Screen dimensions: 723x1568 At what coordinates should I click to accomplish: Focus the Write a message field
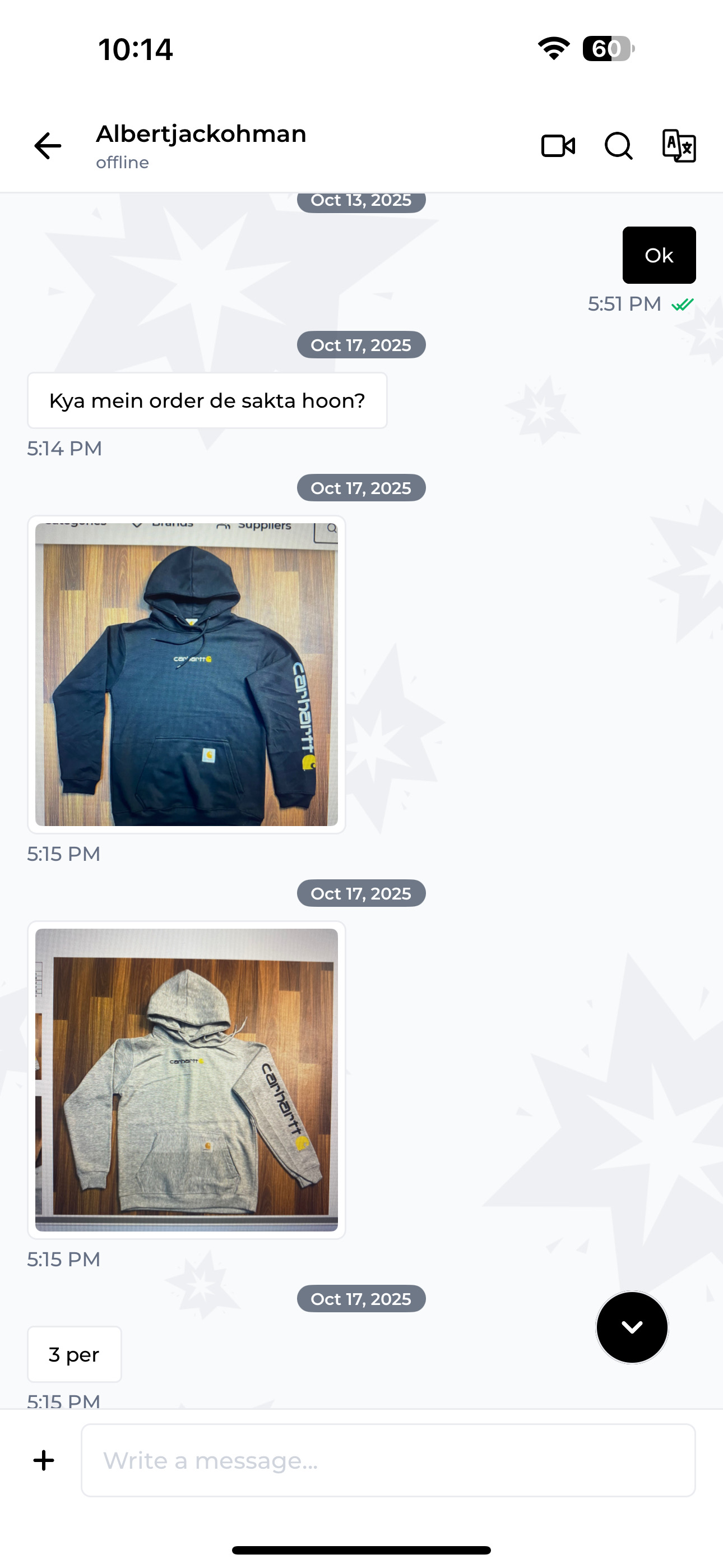388,1460
